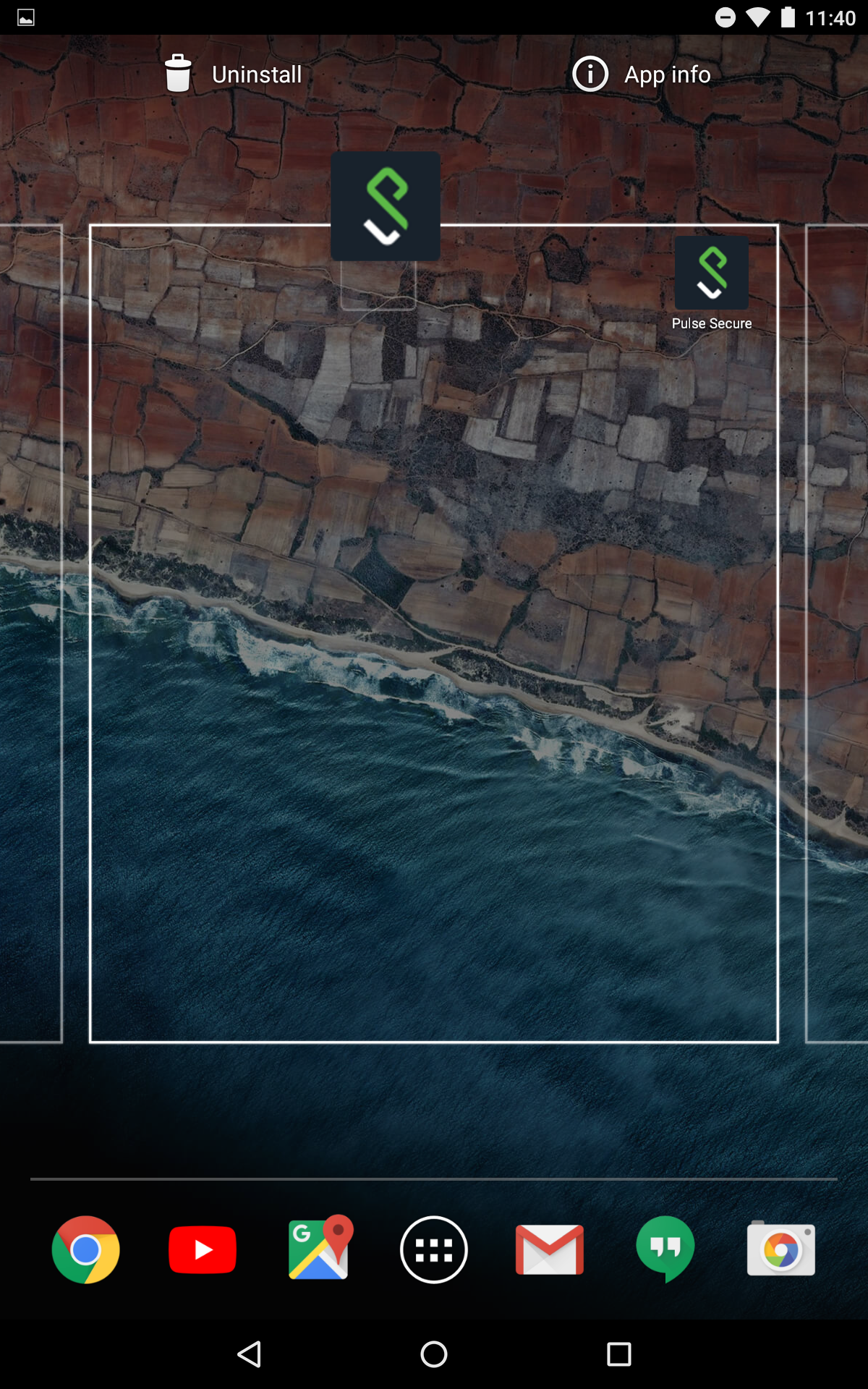Tap the App info option

click(x=642, y=75)
